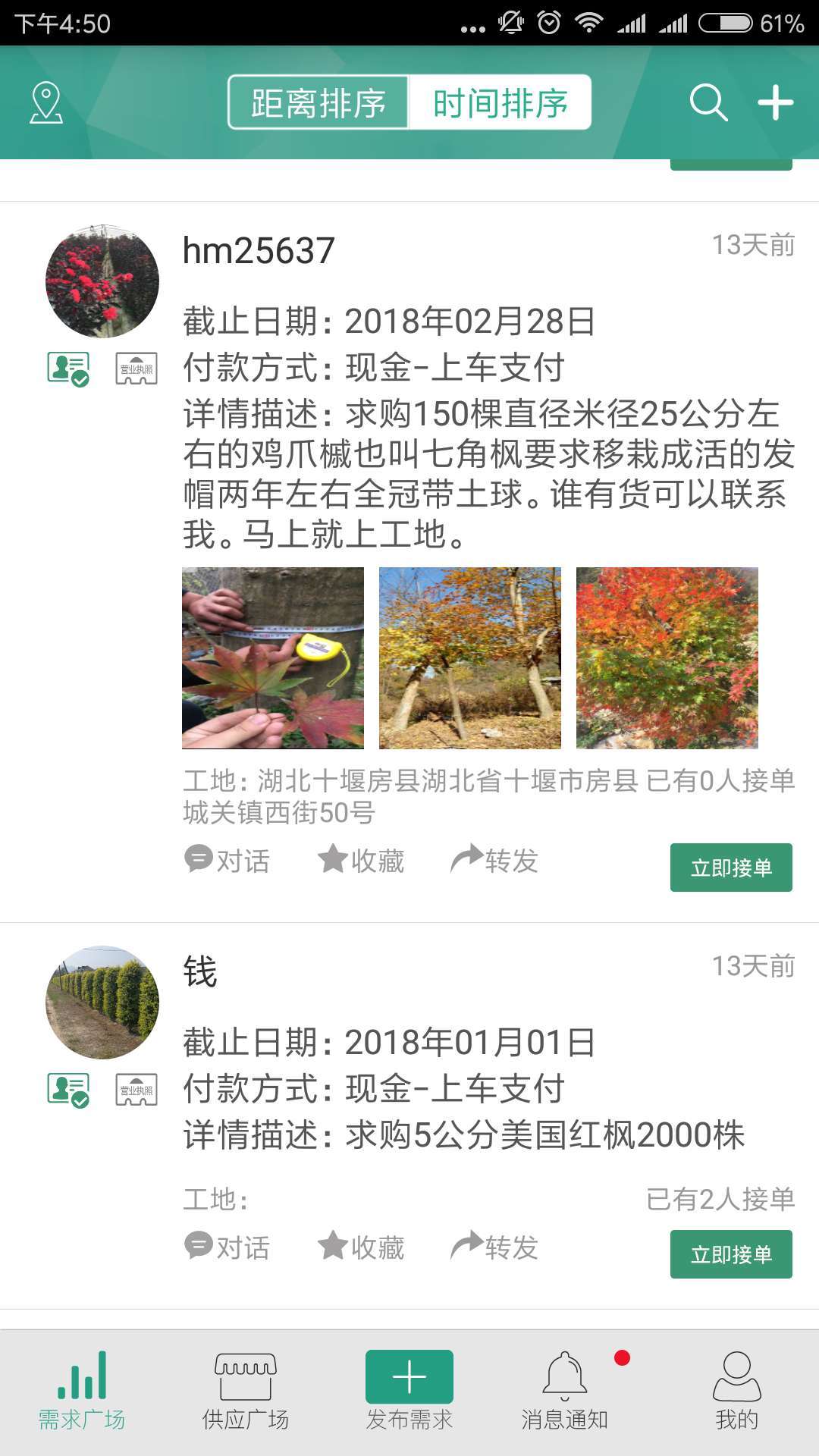The height and width of the screenshot is (1456, 819).
Task: Tap 转发 on hm25637's request
Action: point(494,861)
